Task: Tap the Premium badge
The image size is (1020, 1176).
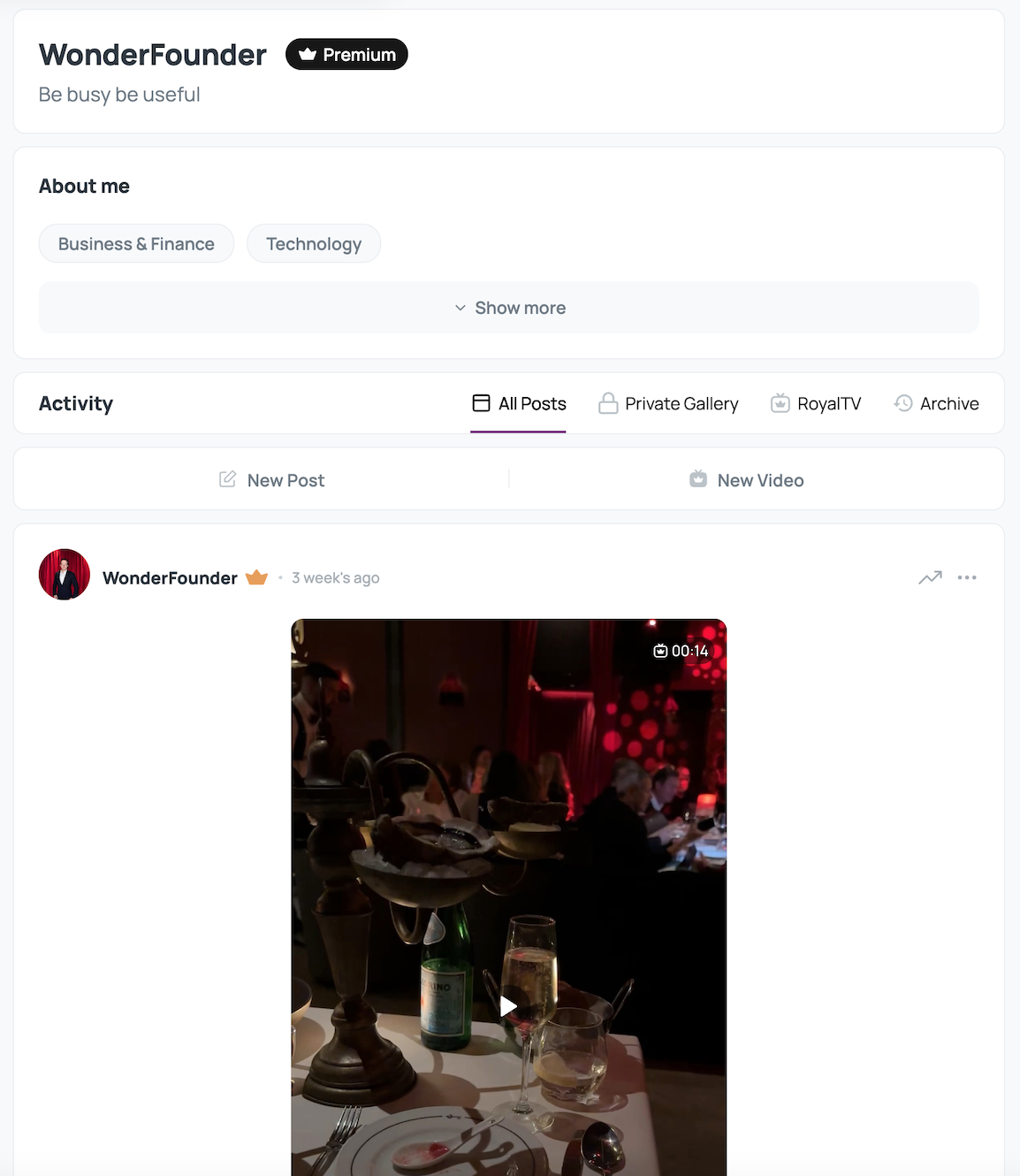Action: point(346,54)
